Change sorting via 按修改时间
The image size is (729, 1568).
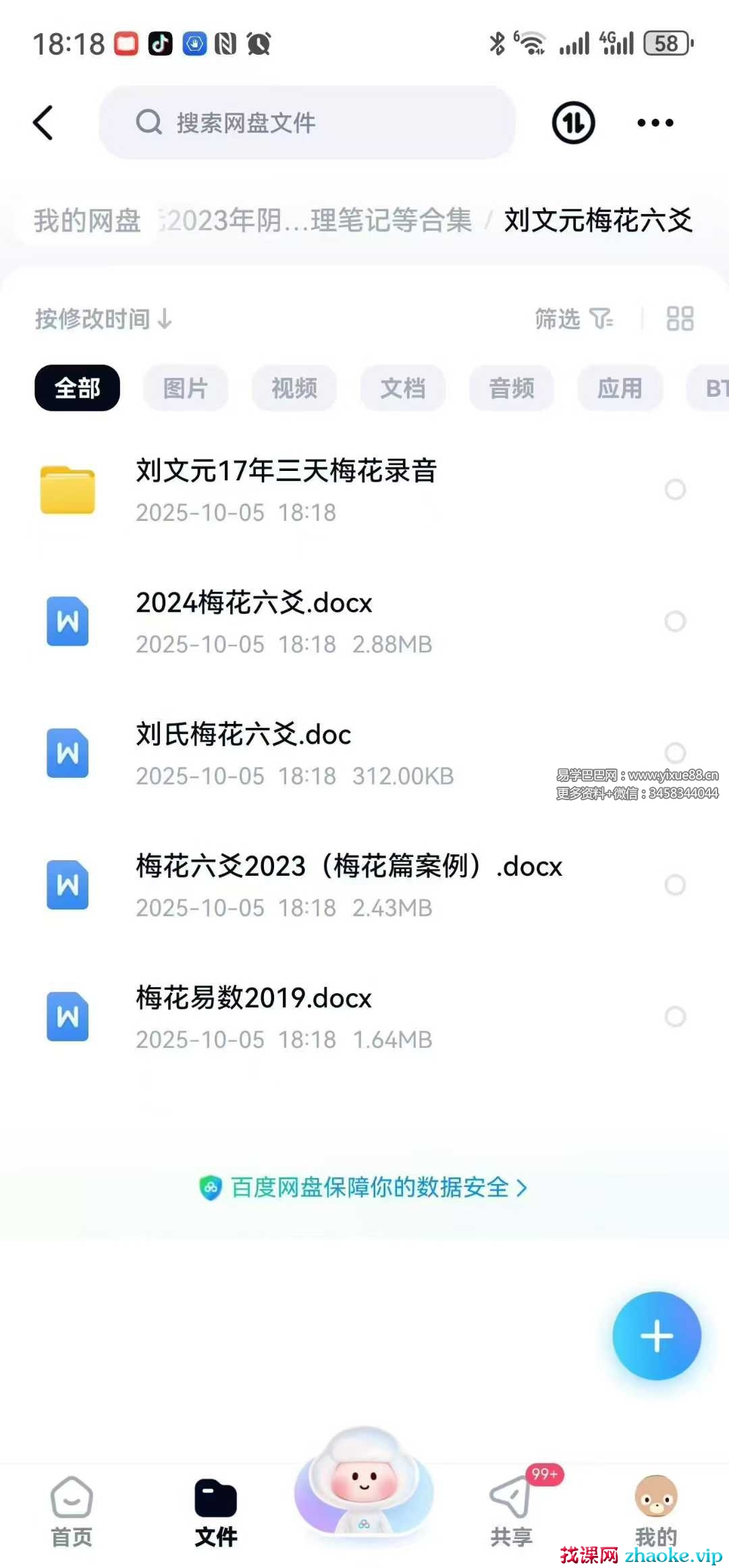(103, 318)
